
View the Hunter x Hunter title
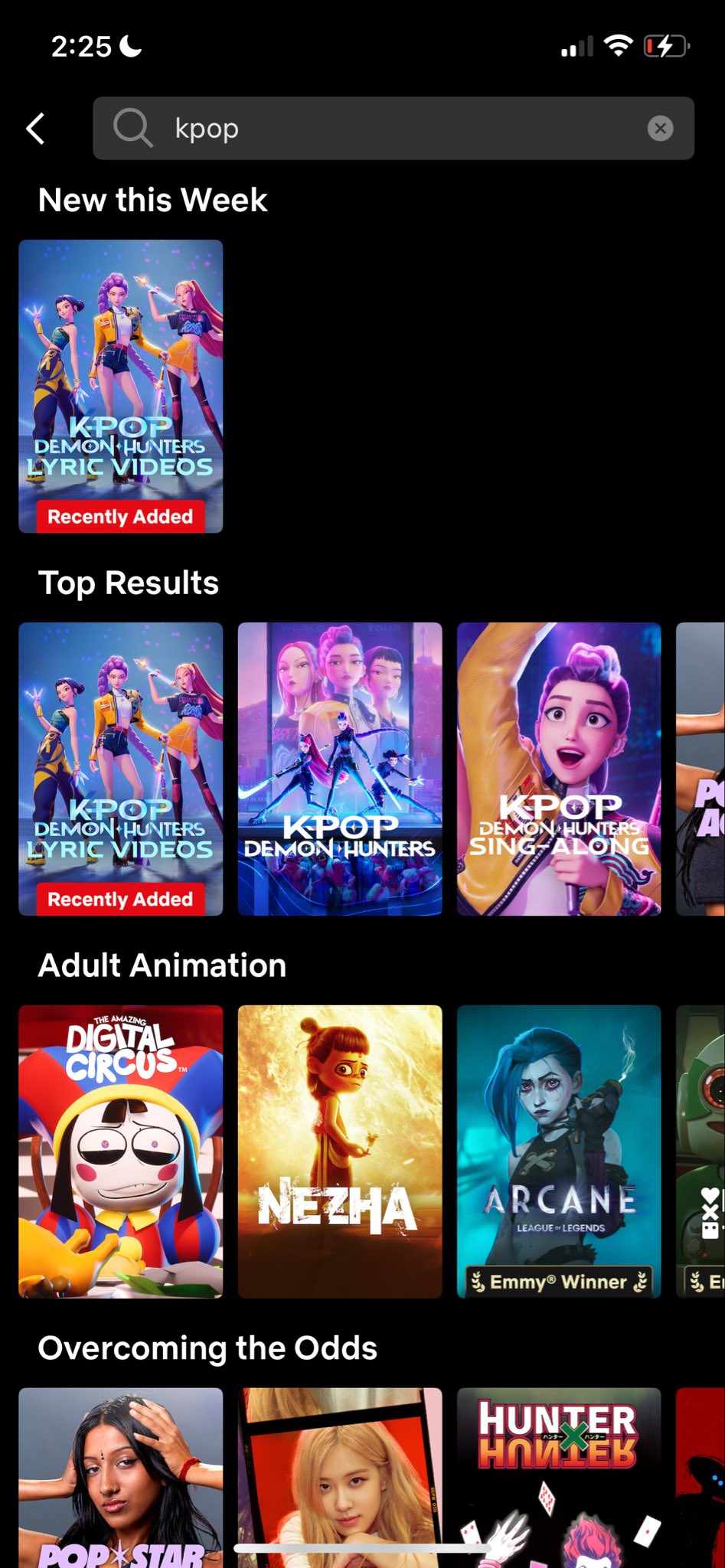coord(559,1474)
